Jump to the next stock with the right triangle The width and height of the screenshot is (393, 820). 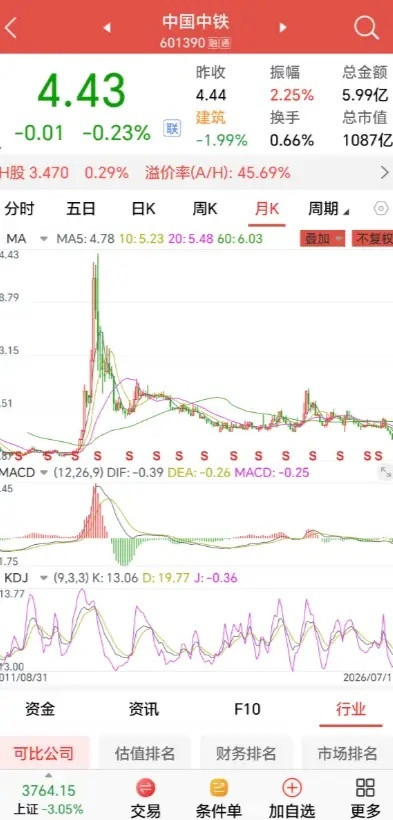284,28
